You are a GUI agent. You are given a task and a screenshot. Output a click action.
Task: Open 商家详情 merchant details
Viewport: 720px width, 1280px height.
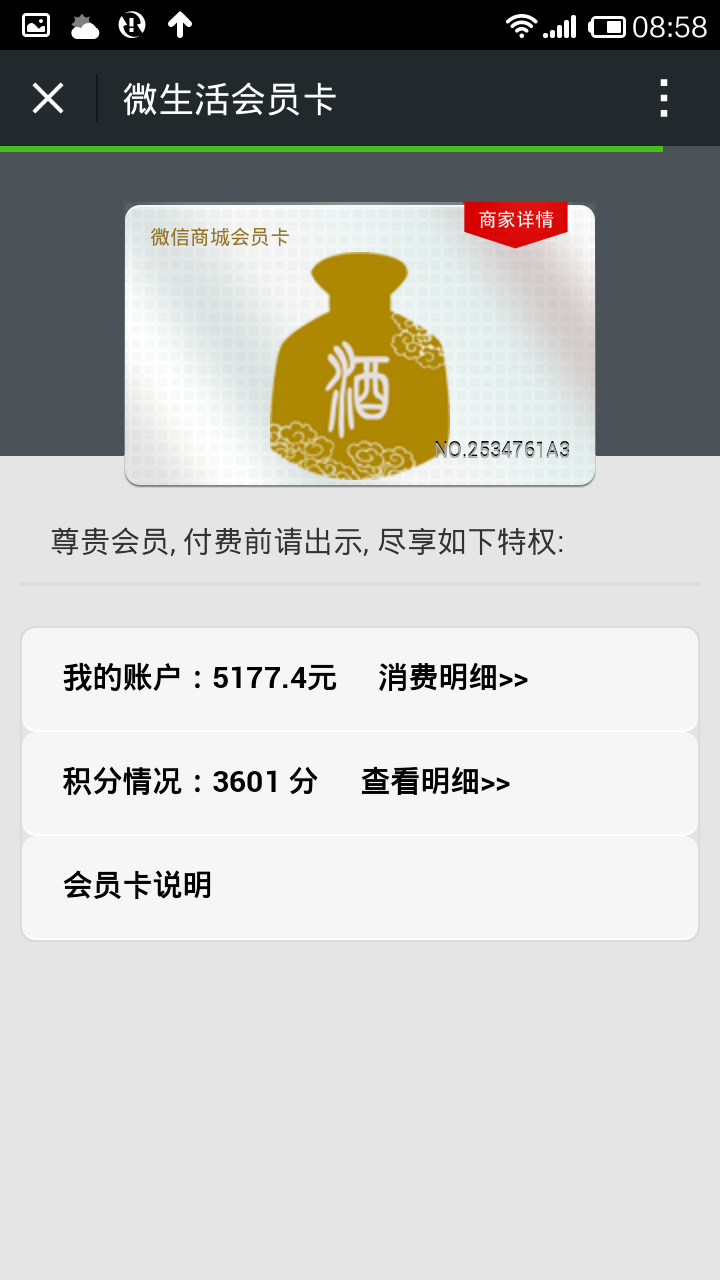coord(516,221)
